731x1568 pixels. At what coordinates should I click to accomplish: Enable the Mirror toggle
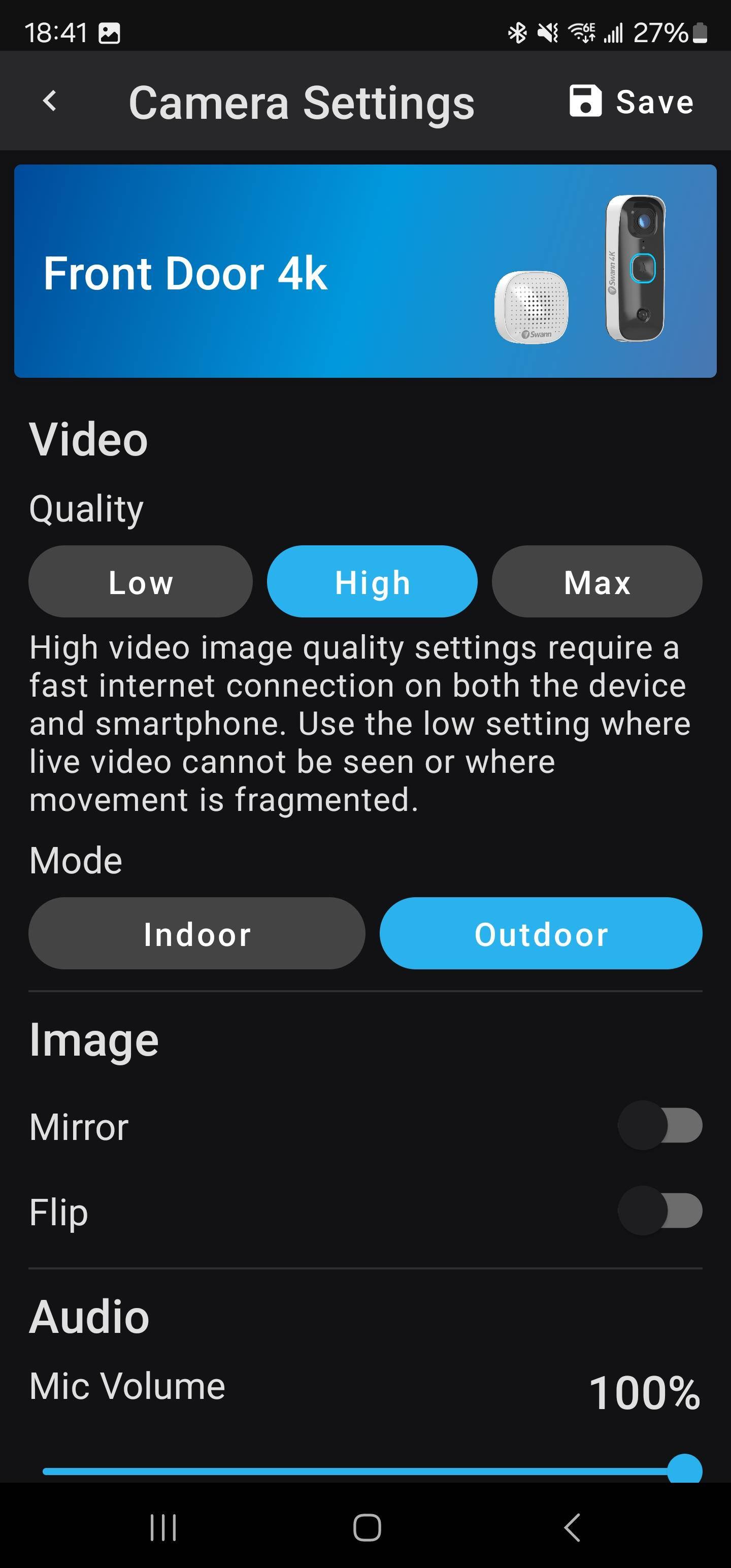point(660,1125)
